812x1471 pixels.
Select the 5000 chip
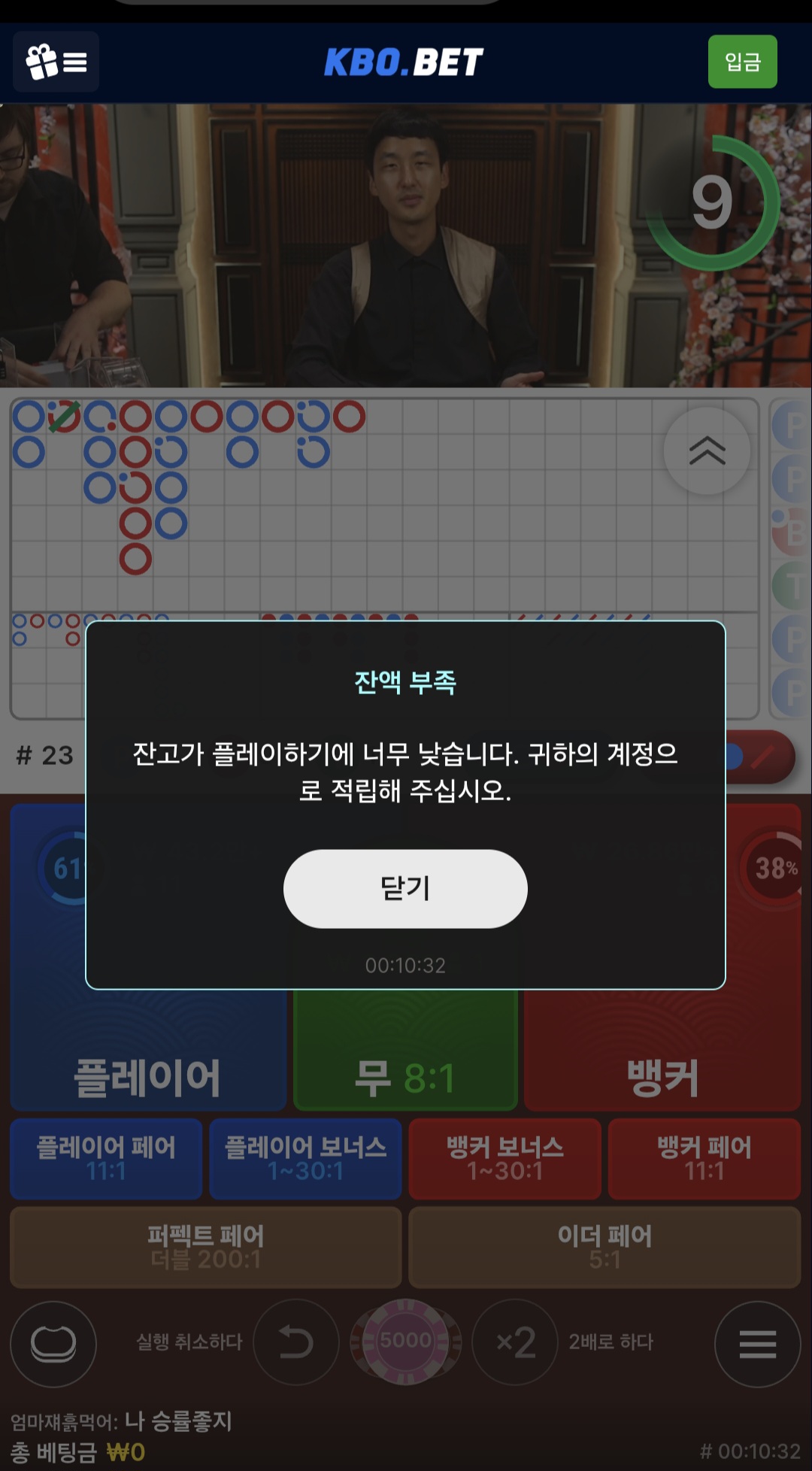[x=406, y=1342]
